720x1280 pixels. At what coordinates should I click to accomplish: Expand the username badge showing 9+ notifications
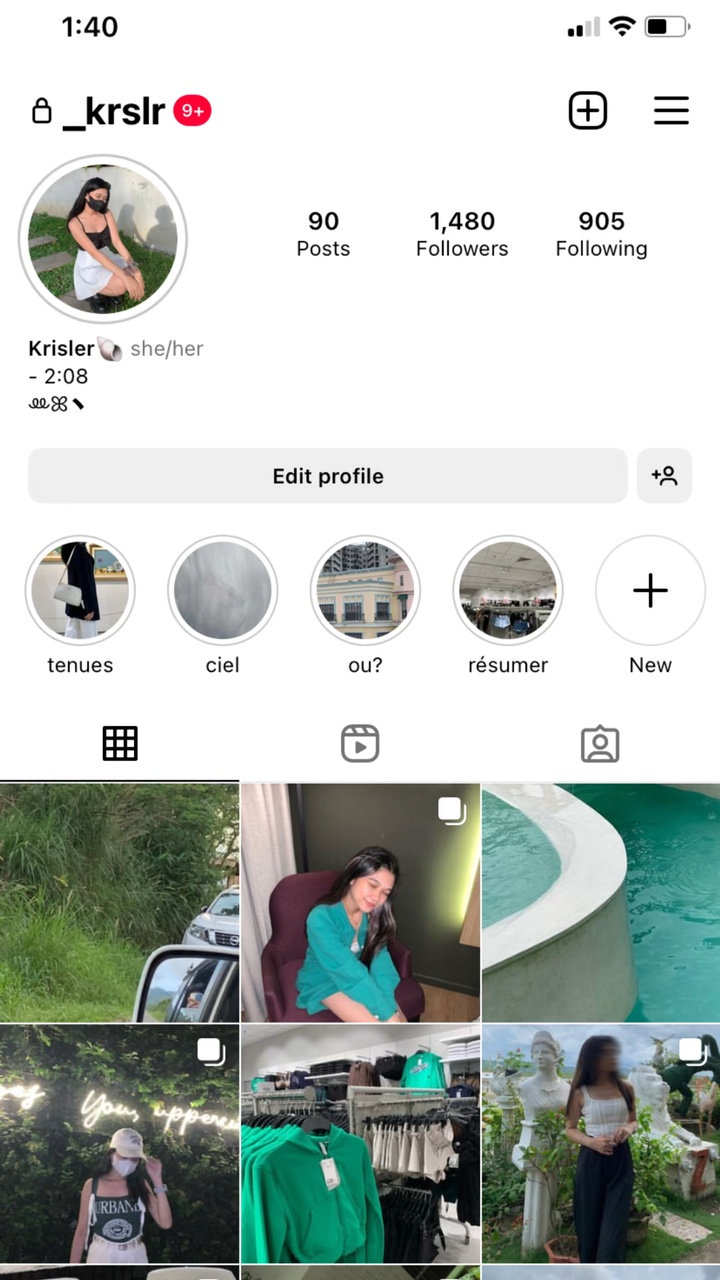[x=192, y=110]
